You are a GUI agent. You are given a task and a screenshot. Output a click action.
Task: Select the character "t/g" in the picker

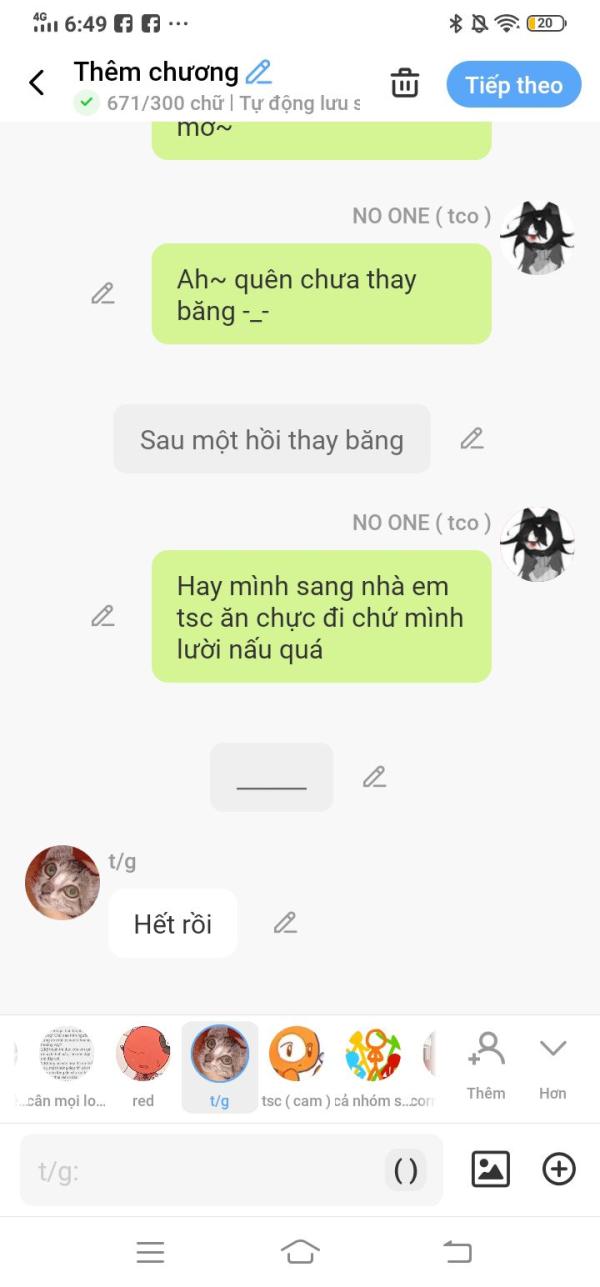[x=220, y=1067]
